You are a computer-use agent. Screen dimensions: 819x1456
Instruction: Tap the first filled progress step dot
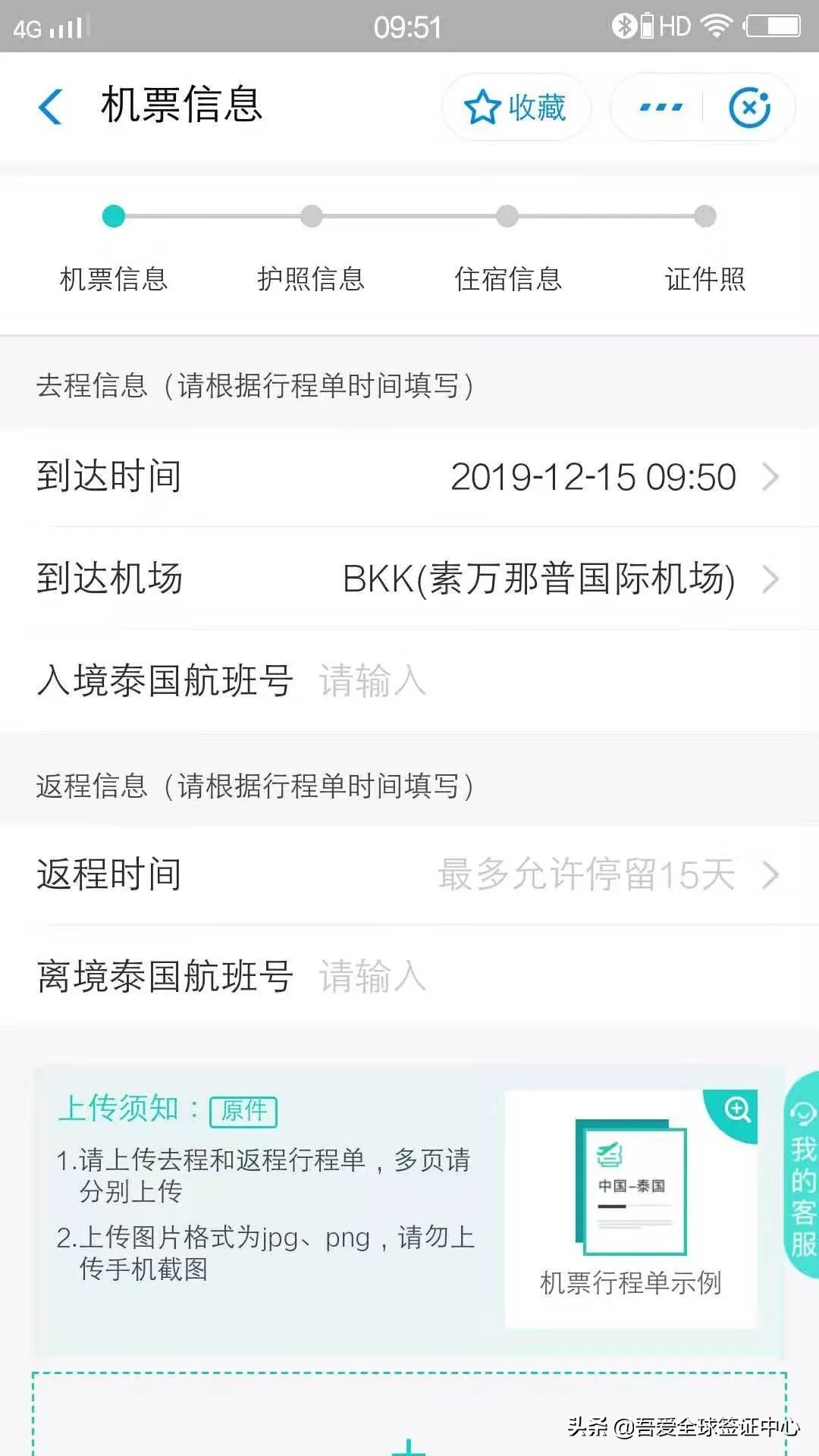(115, 216)
